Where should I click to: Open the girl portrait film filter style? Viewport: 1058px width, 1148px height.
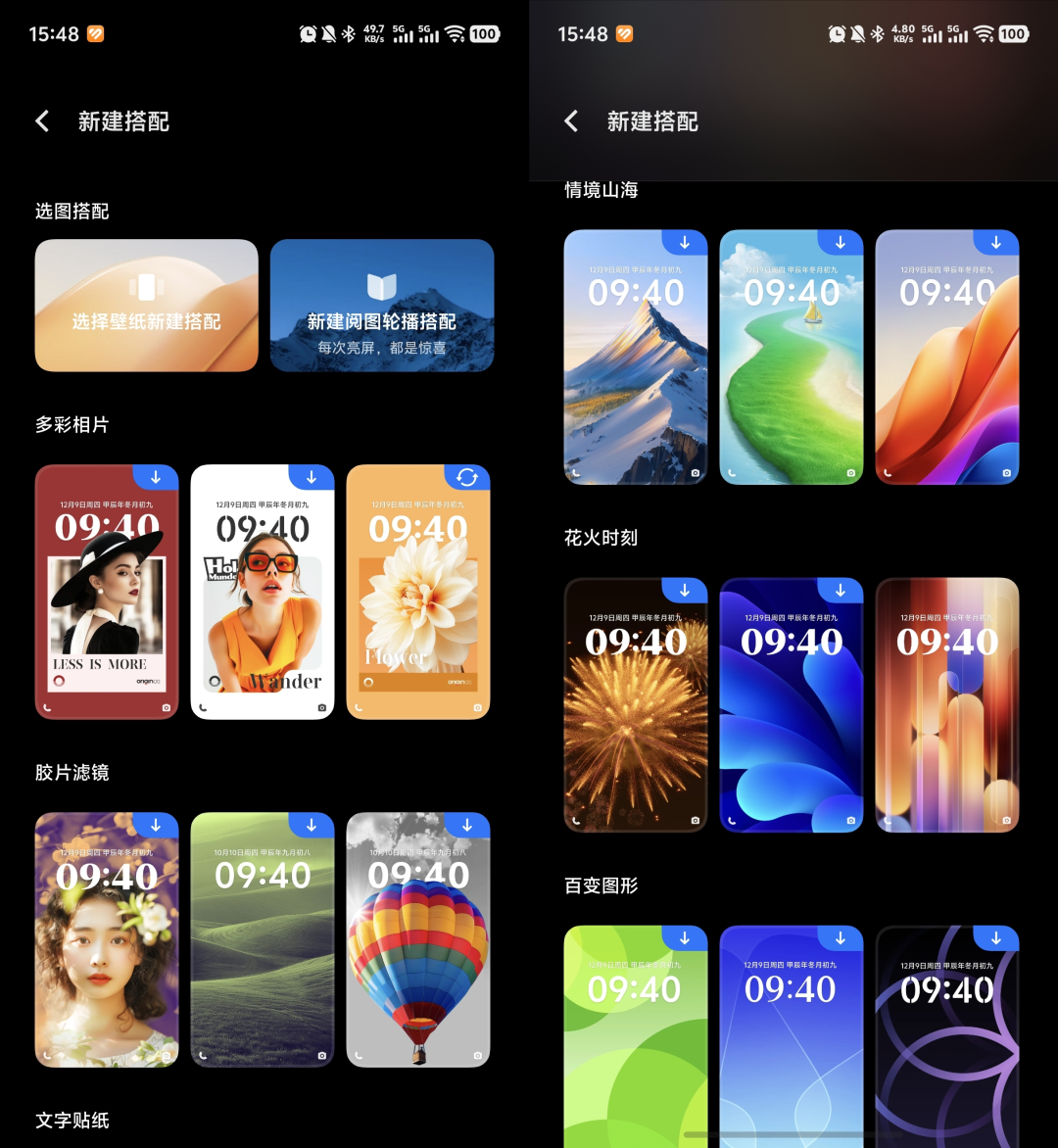point(107,940)
